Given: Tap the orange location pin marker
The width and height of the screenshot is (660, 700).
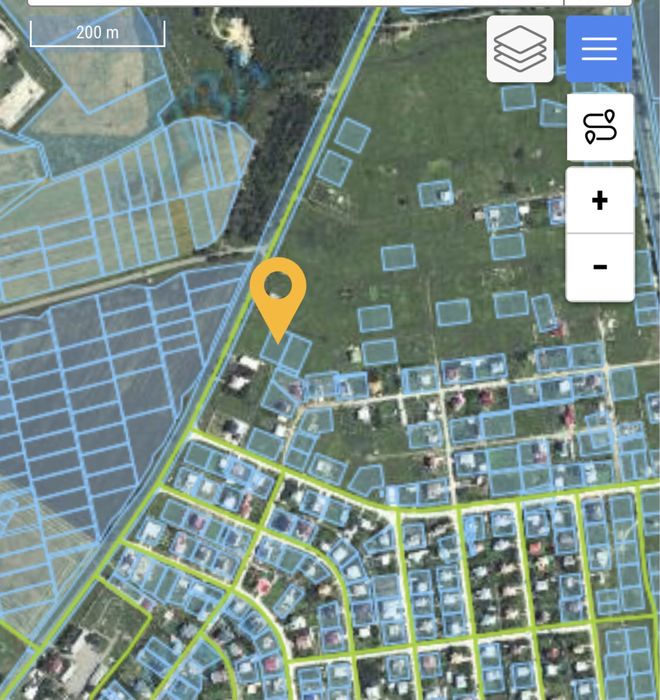Looking at the screenshot, I should click(278, 292).
